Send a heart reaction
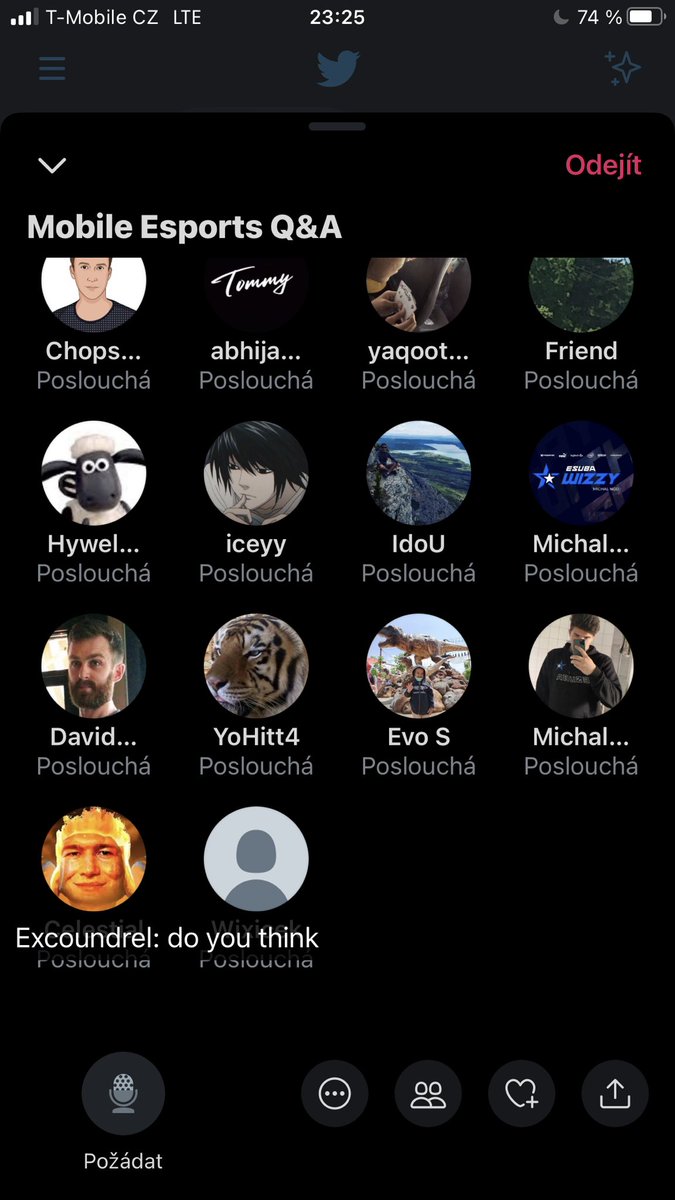This screenshot has height=1200, width=675. point(521,1094)
